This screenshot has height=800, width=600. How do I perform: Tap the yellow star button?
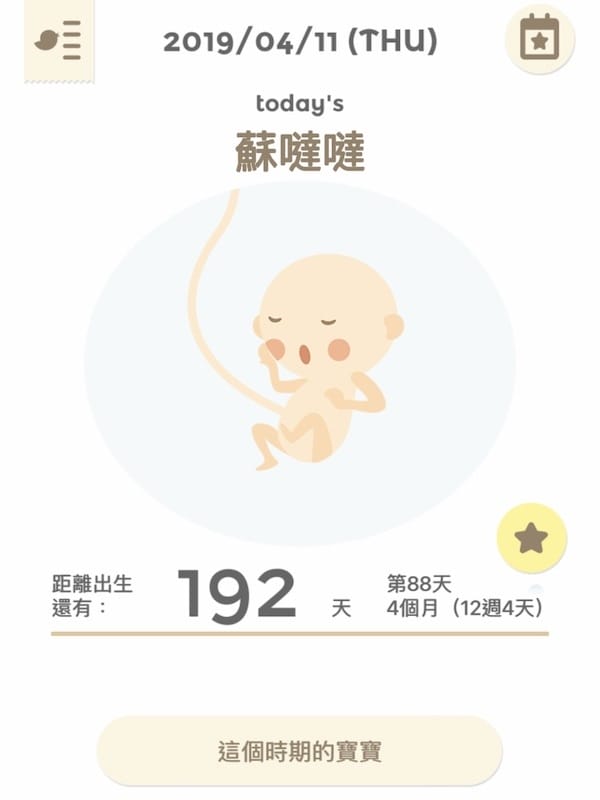coord(531,538)
